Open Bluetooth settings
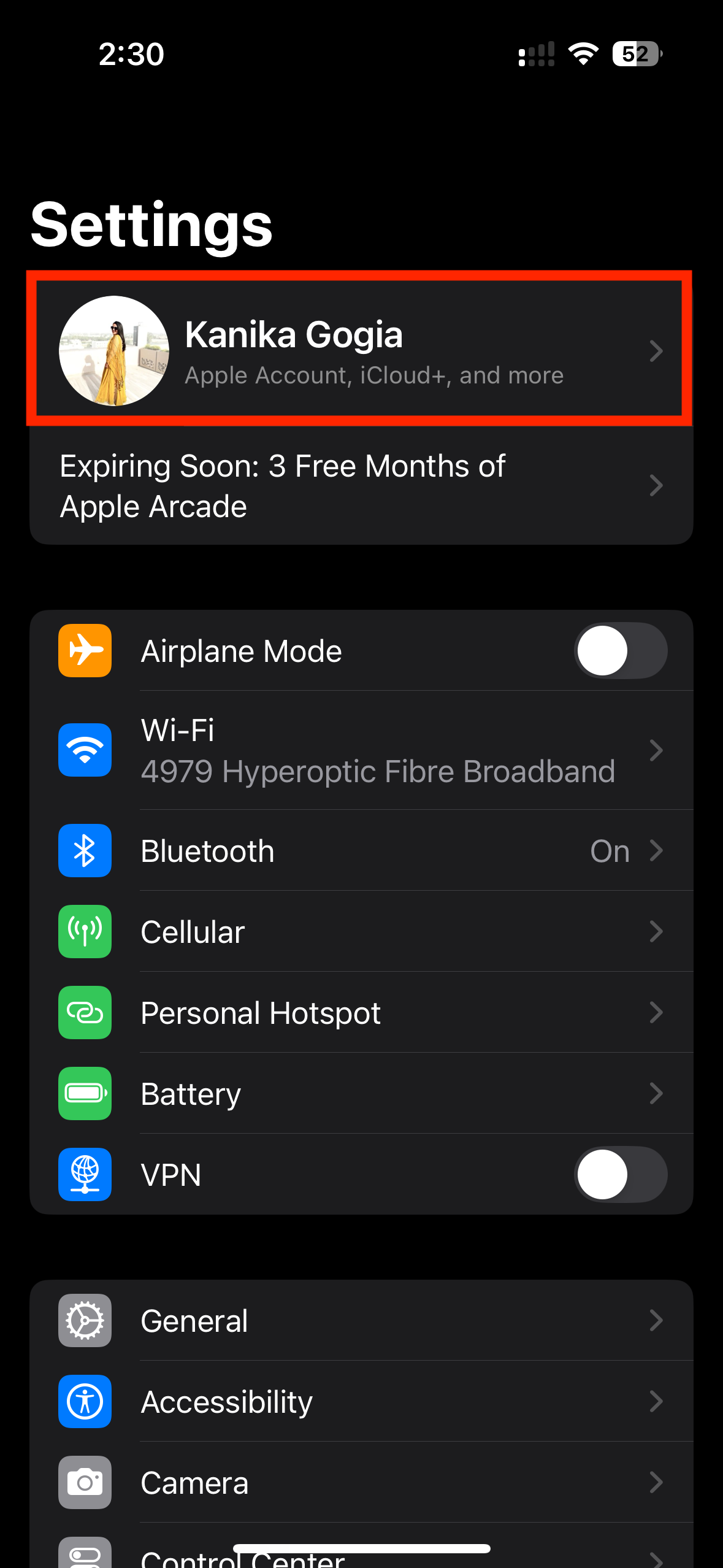 (361, 850)
